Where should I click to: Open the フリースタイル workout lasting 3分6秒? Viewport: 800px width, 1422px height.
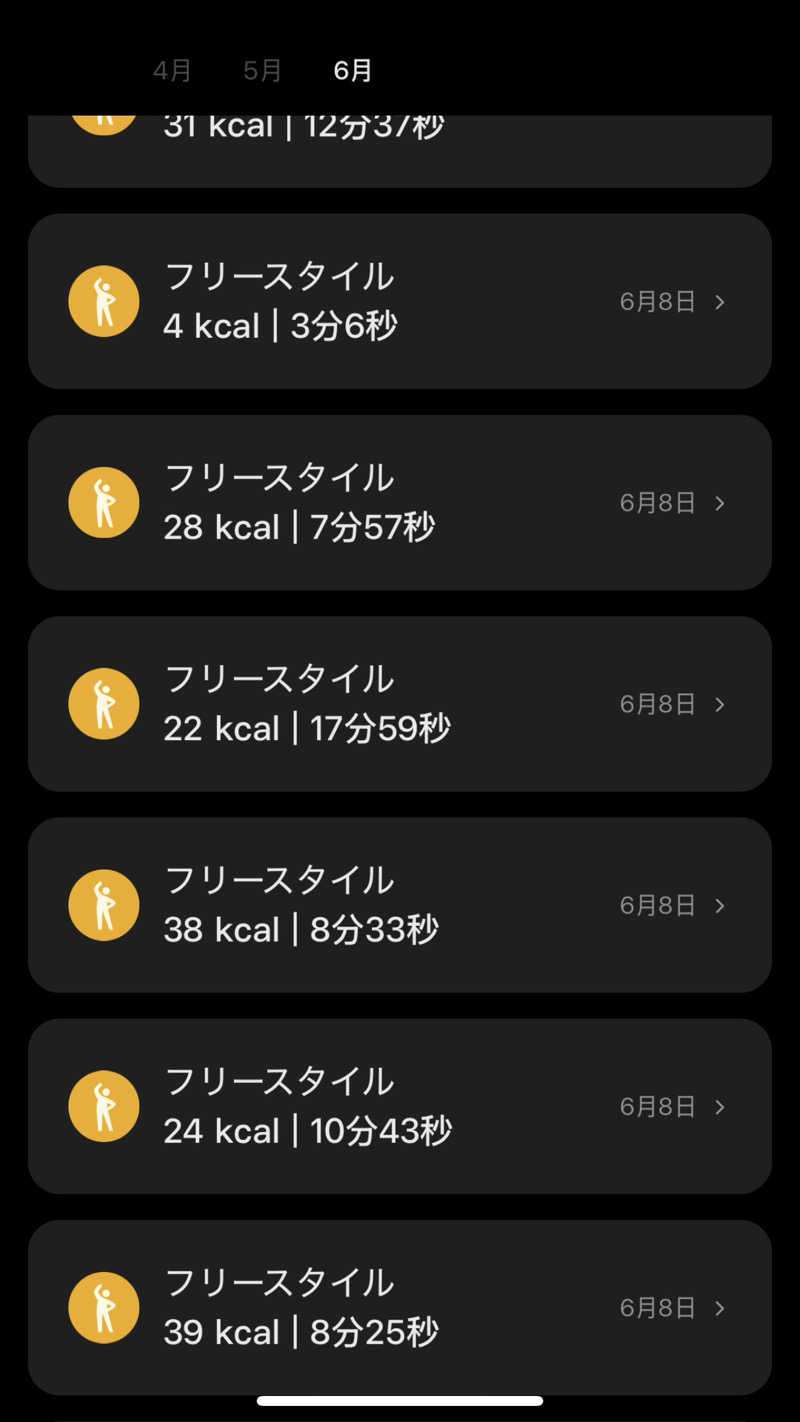[400, 301]
